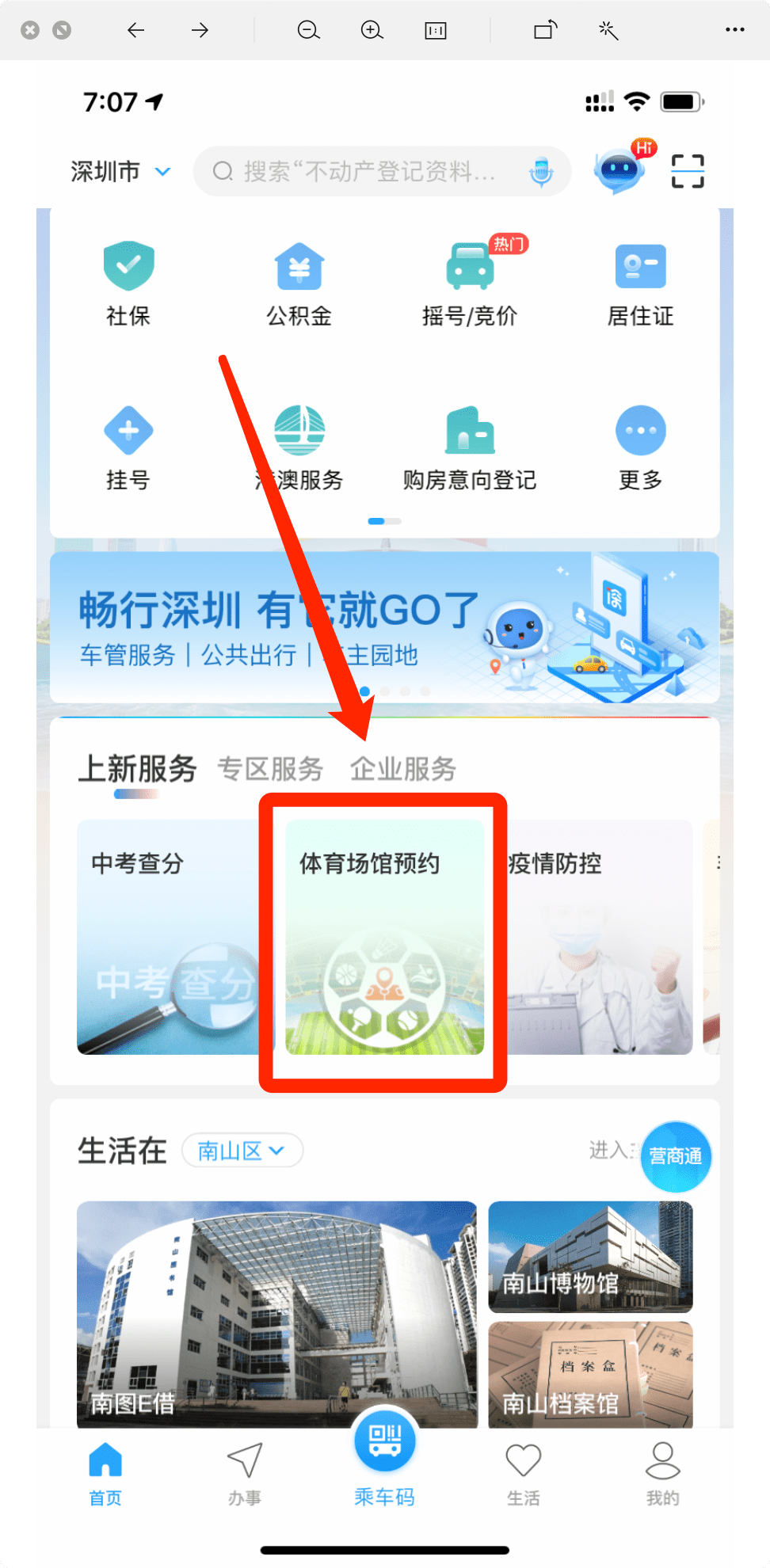Open the 深圳市 city selector
The height and width of the screenshot is (1568, 770).
coord(120,171)
